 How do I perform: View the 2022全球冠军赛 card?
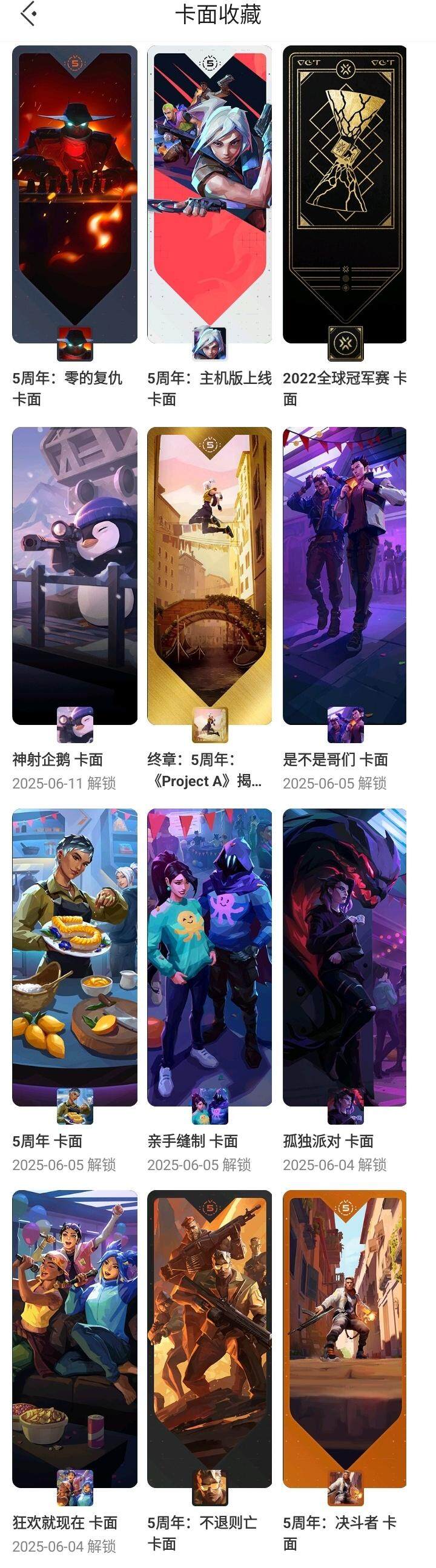click(x=345, y=195)
